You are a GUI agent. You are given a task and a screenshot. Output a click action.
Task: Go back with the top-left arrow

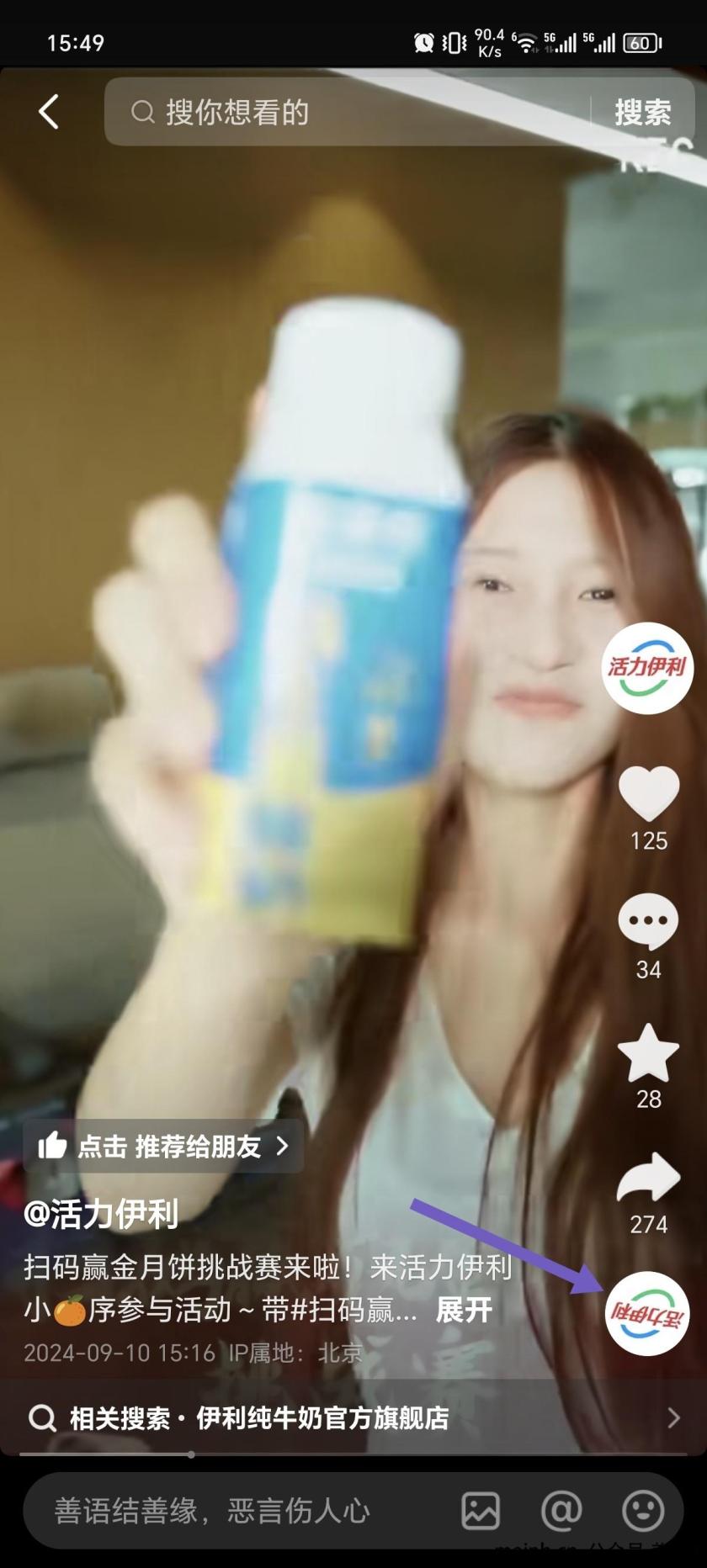coord(49,111)
